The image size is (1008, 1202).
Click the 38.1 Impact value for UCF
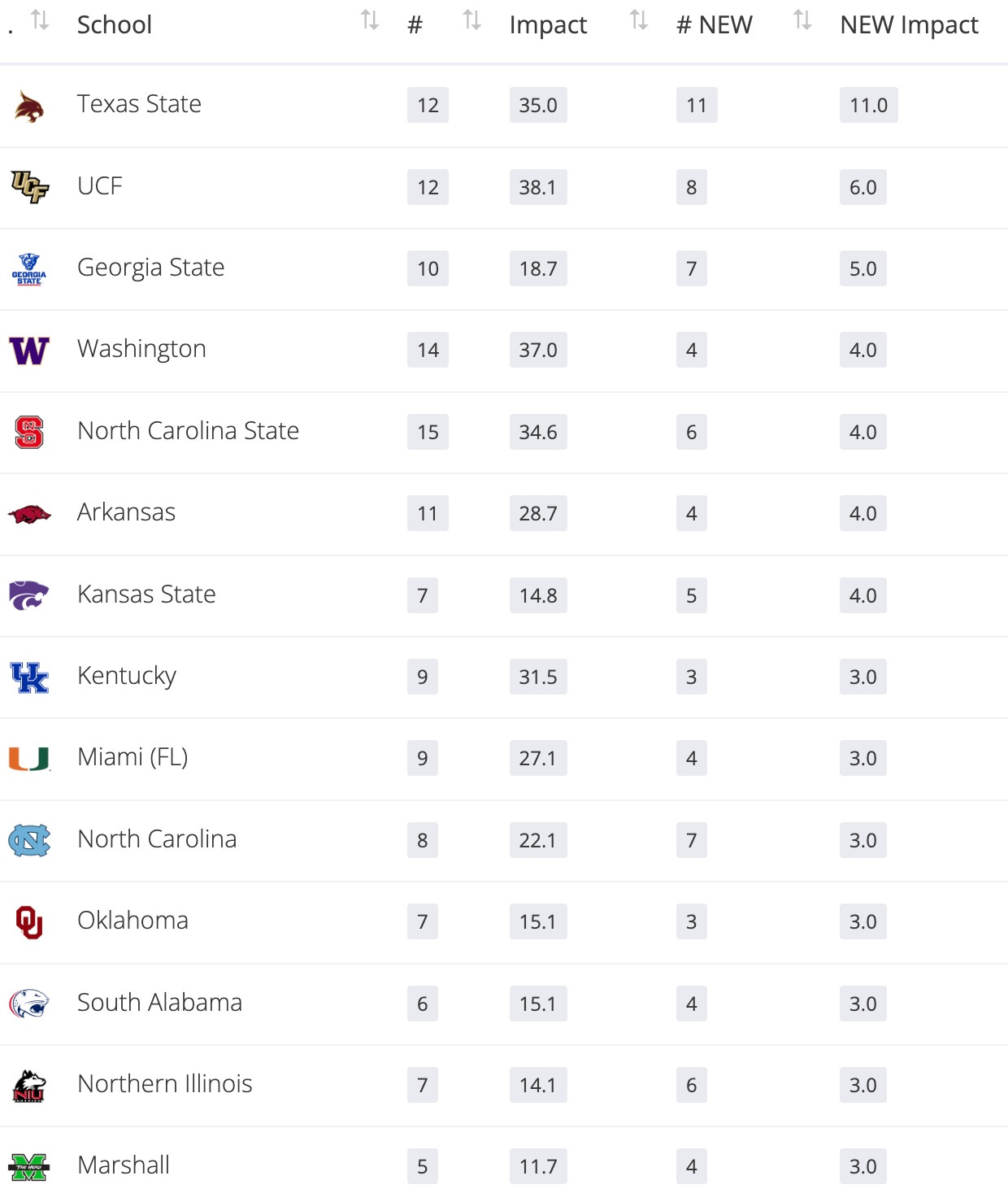(x=537, y=186)
